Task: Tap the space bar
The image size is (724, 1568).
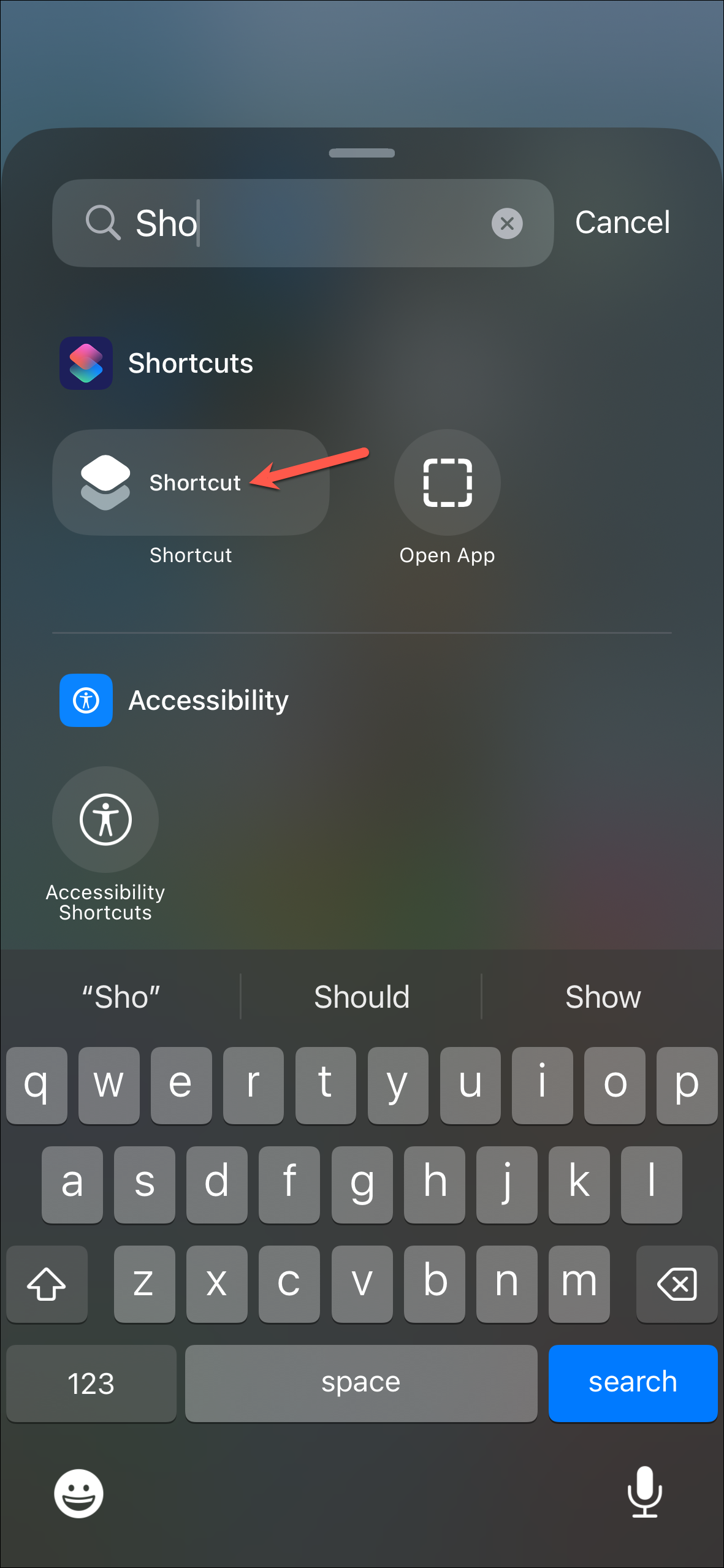Action: [360, 1383]
